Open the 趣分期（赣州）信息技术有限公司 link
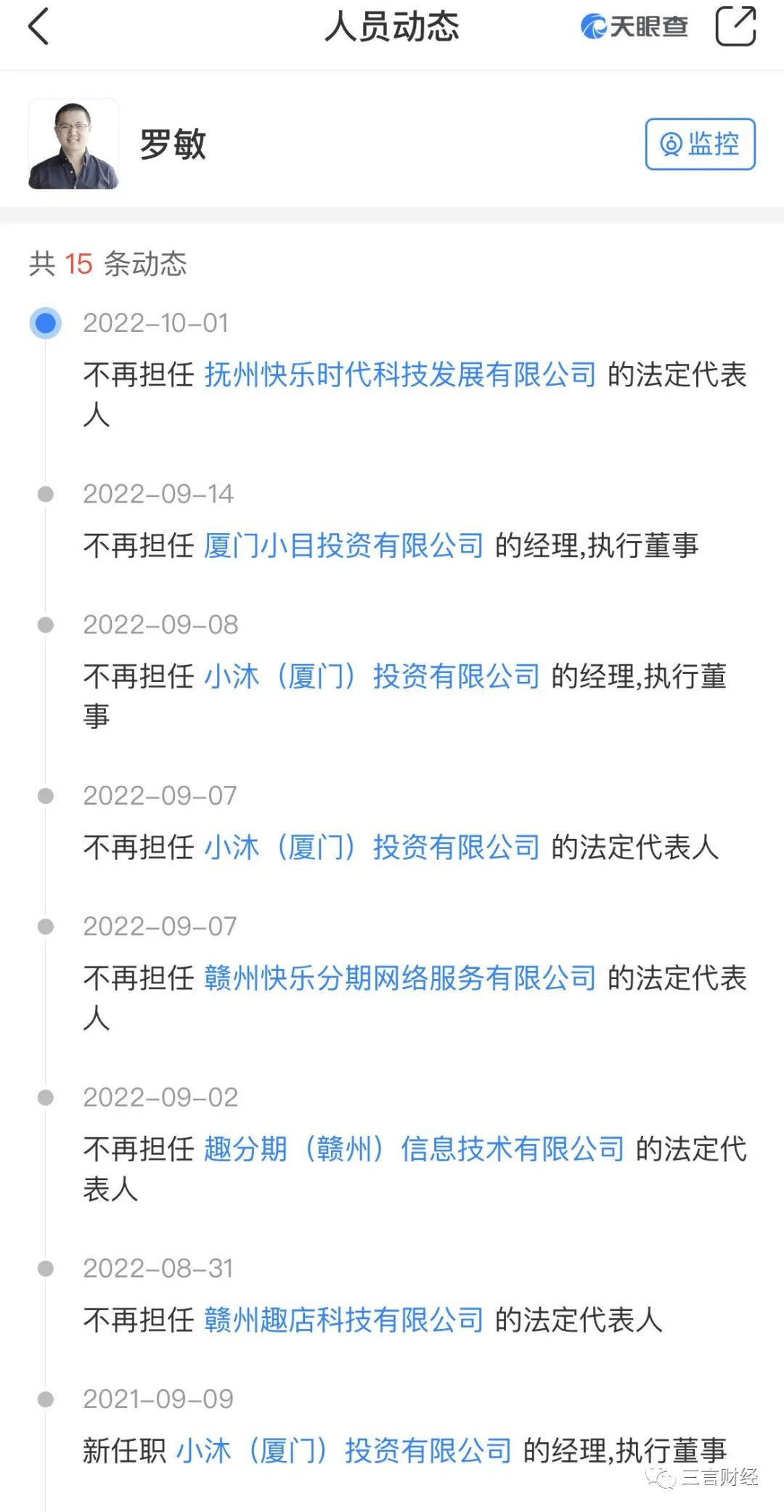784x1512 pixels. coord(414,1149)
